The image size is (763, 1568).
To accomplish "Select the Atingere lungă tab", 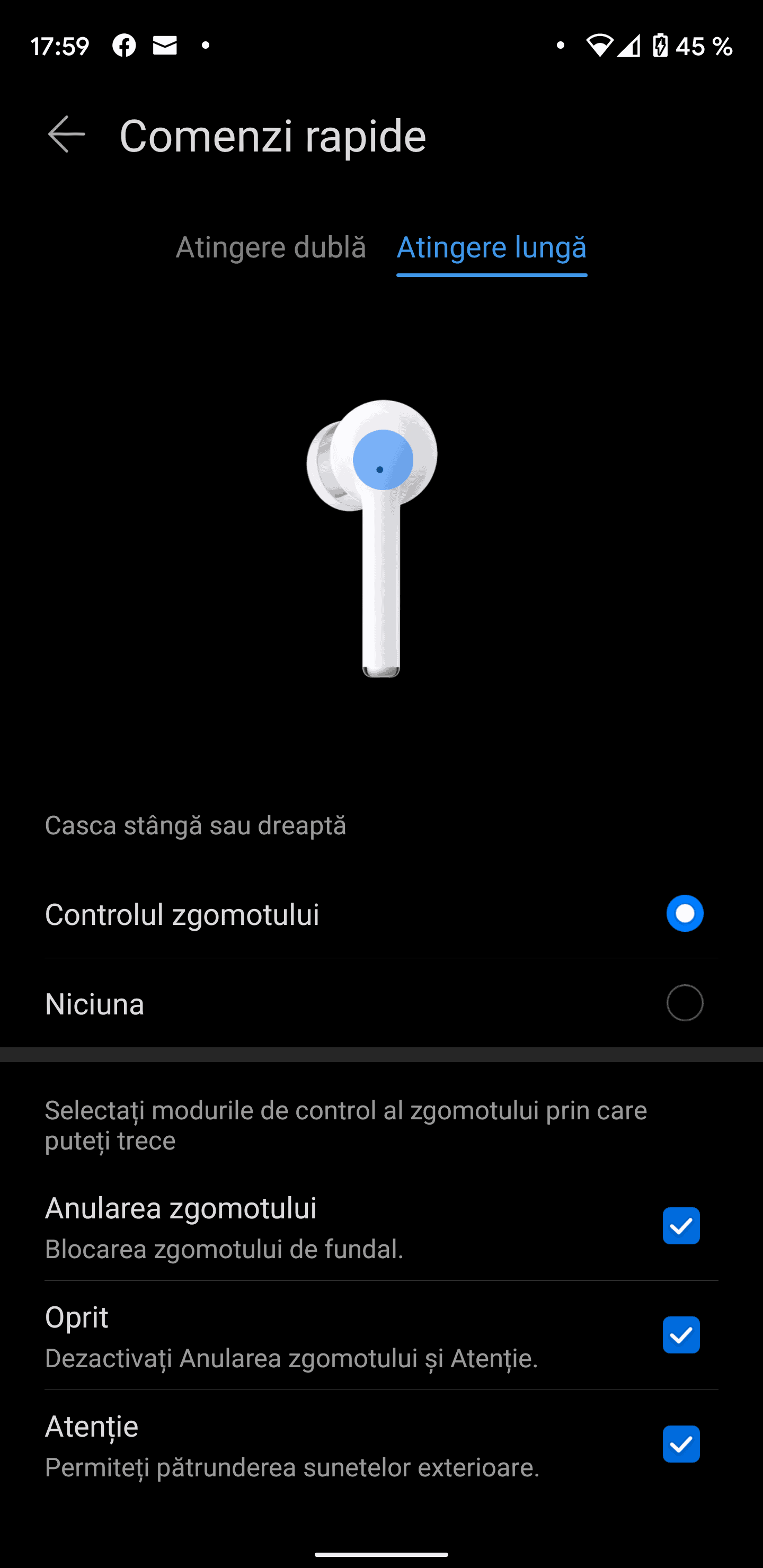I will click(491, 248).
